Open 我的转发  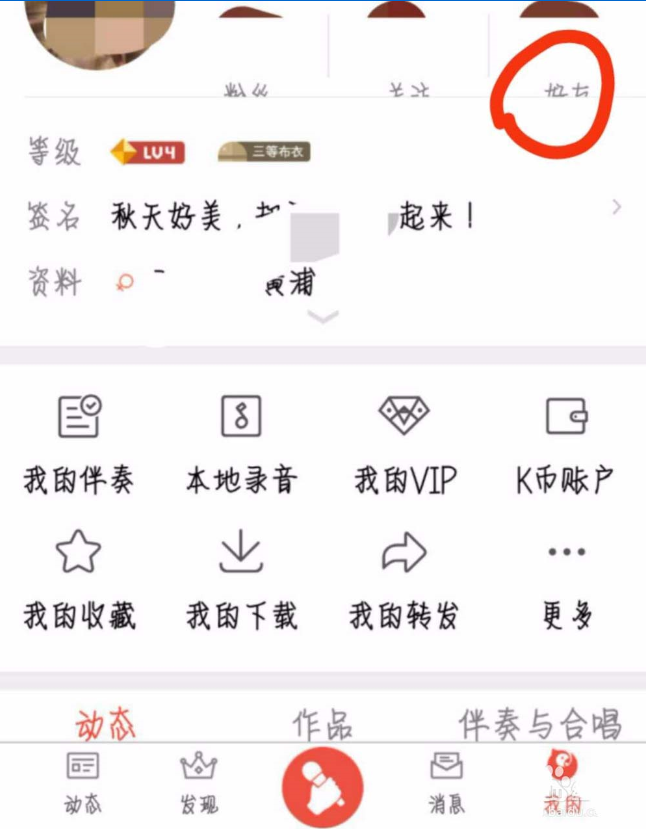coord(403,579)
